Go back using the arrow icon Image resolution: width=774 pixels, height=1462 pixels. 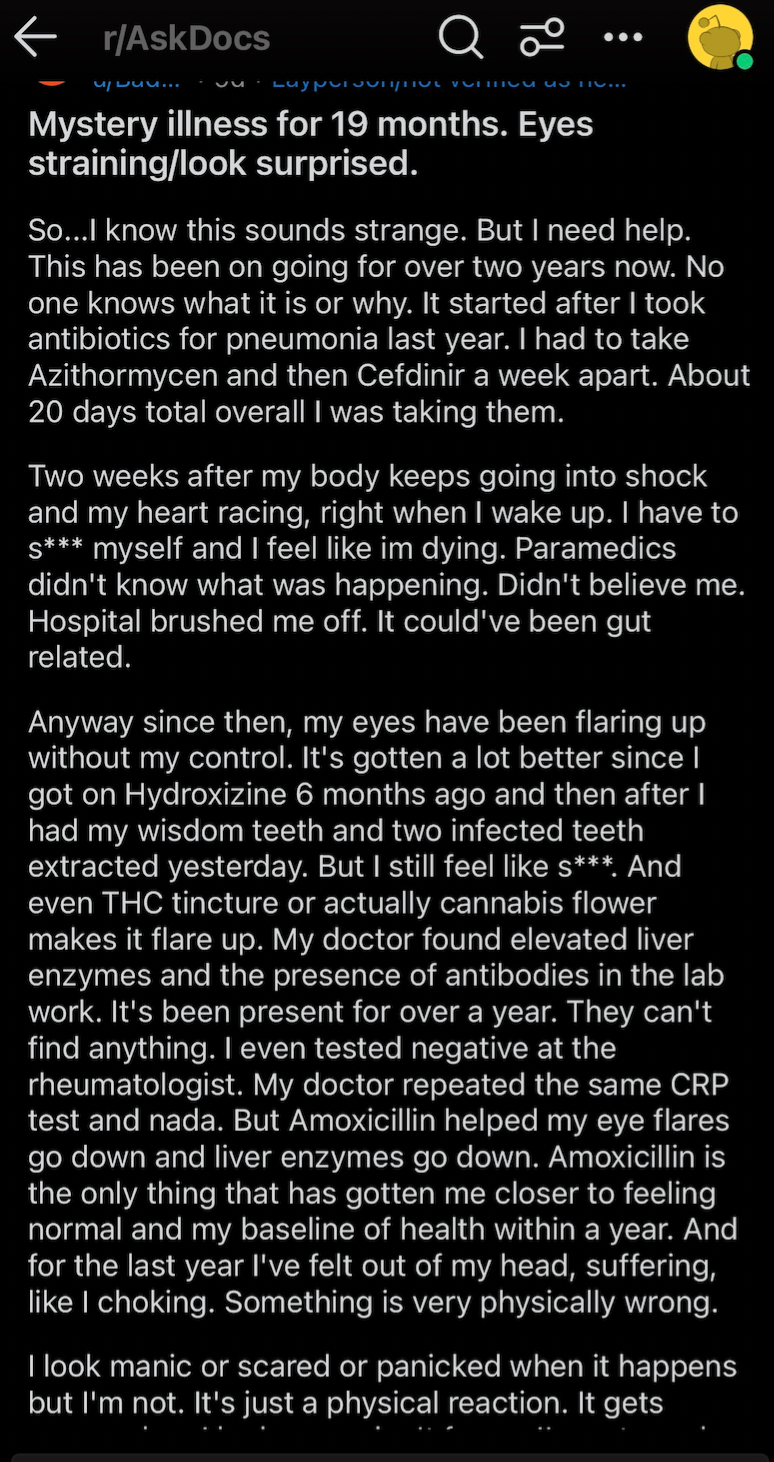pos(35,38)
